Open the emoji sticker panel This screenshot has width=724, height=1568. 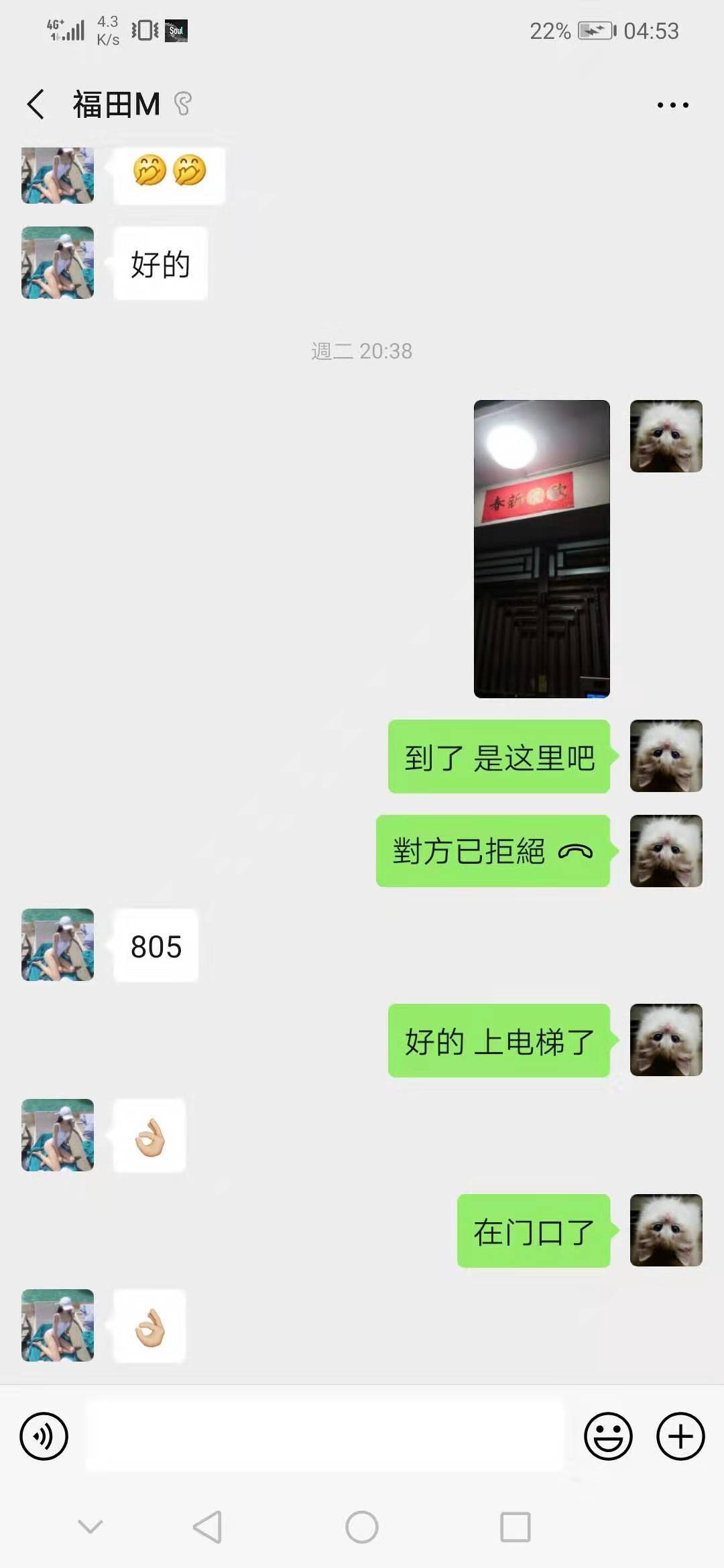[x=608, y=1436]
